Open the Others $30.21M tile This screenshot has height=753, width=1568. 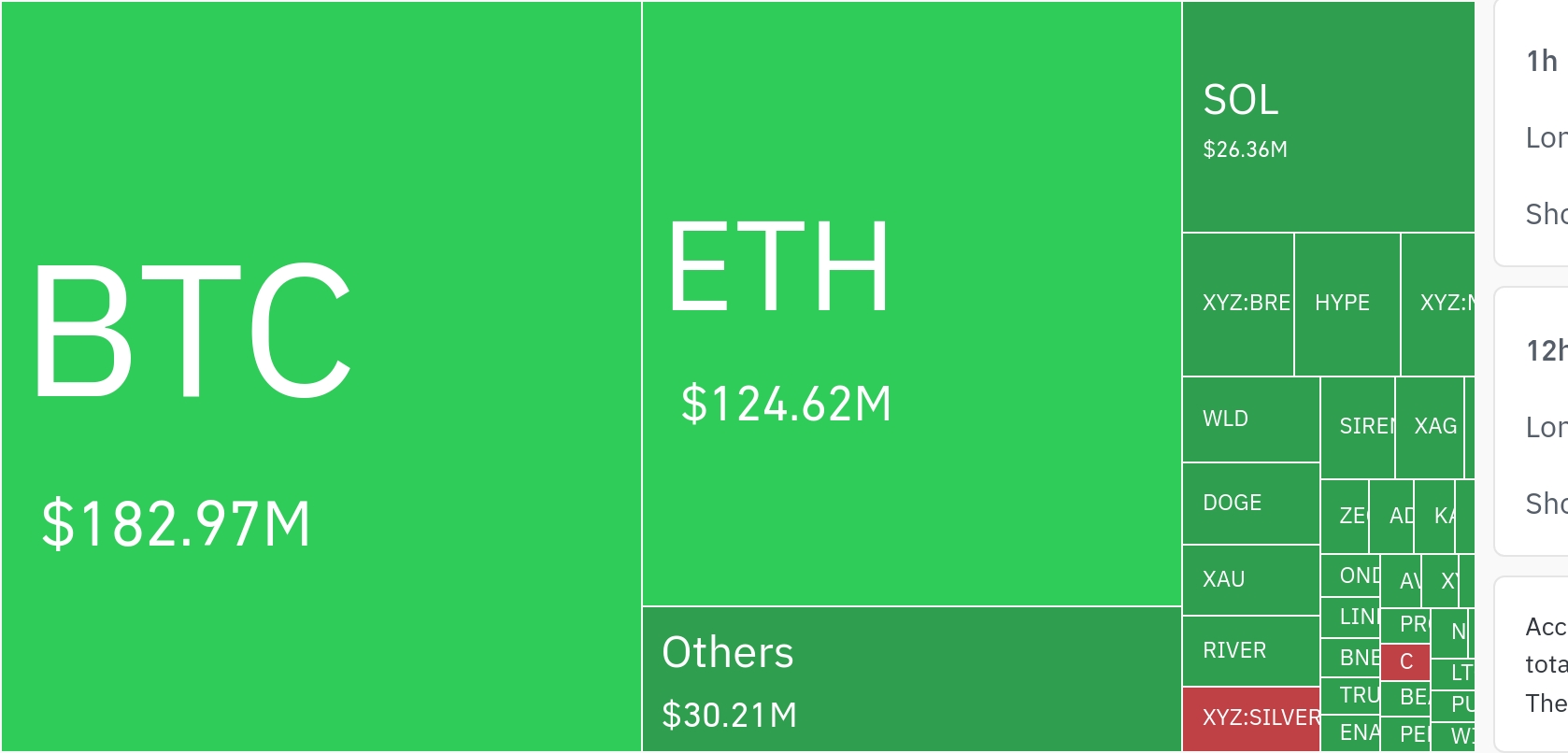pyautogui.click(x=911, y=679)
